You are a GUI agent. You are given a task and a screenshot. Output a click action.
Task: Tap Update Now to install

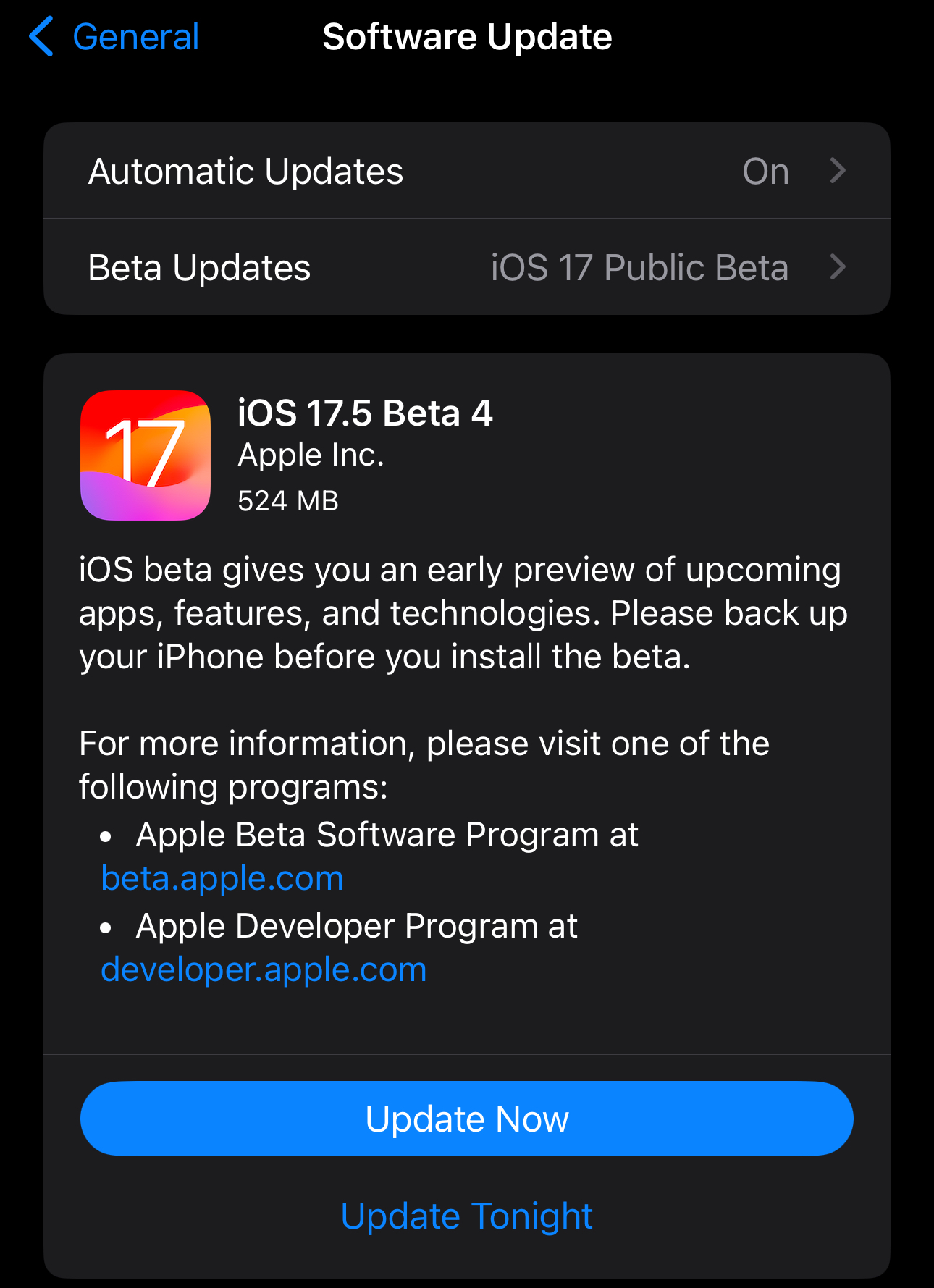point(466,1119)
